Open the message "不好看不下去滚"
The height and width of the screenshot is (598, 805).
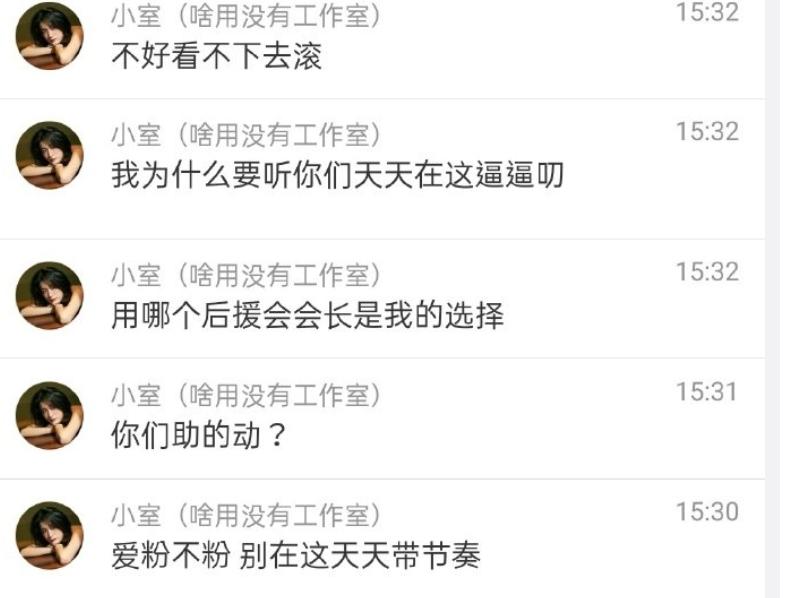coord(216,56)
